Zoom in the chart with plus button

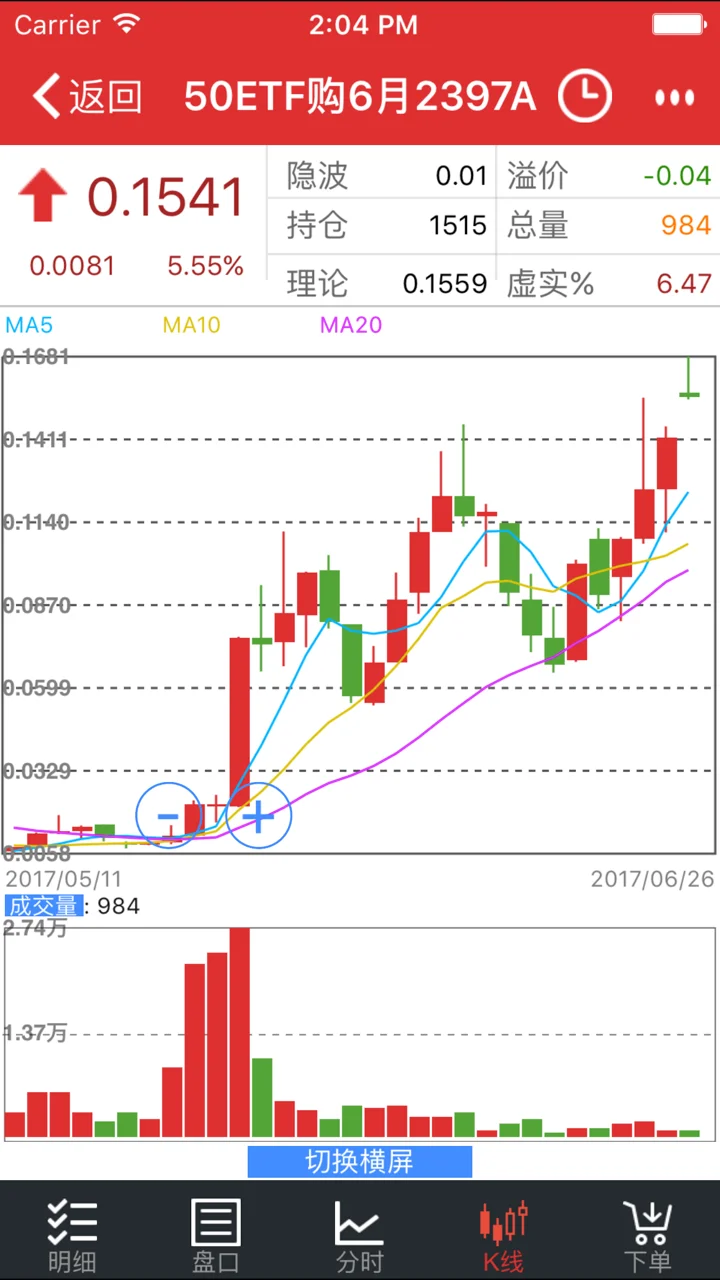click(x=258, y=816)
